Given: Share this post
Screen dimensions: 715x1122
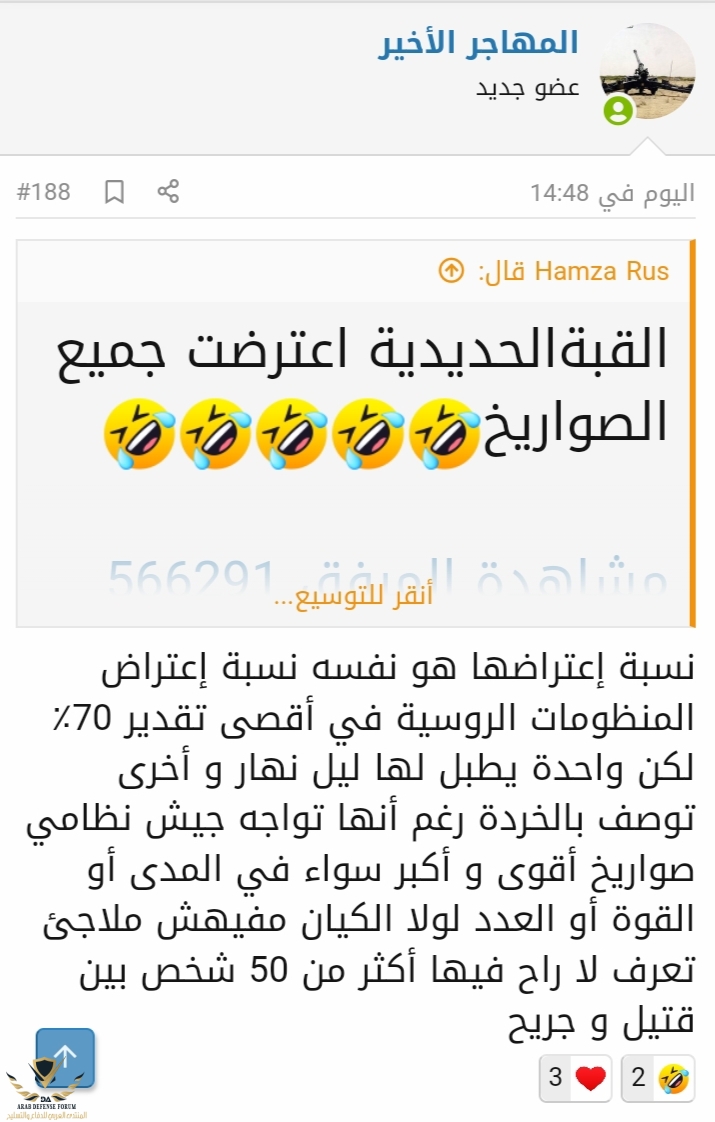Looking at the screenshot, I should coord(168,191).
